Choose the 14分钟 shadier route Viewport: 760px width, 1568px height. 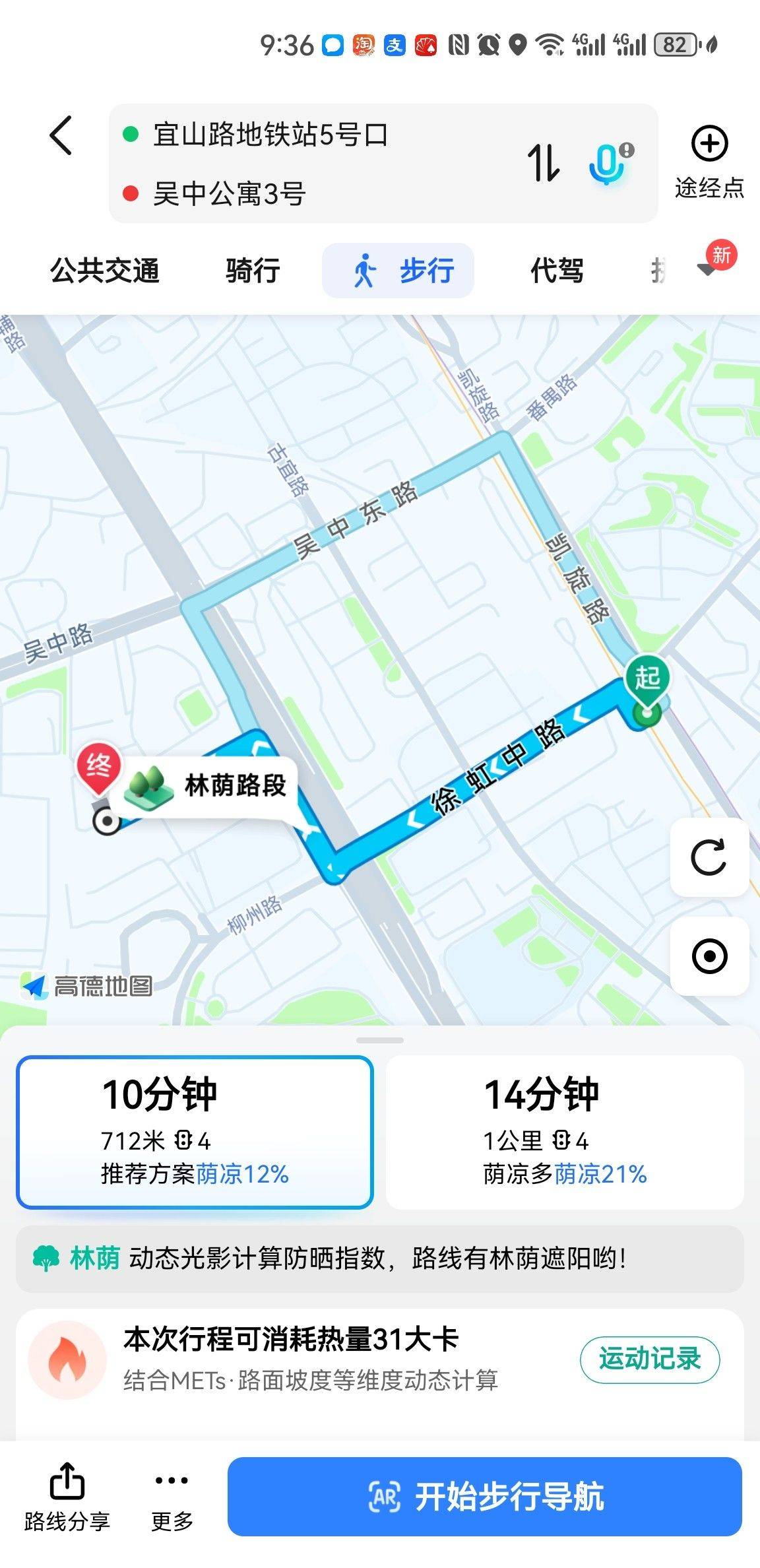point(565,1132)
